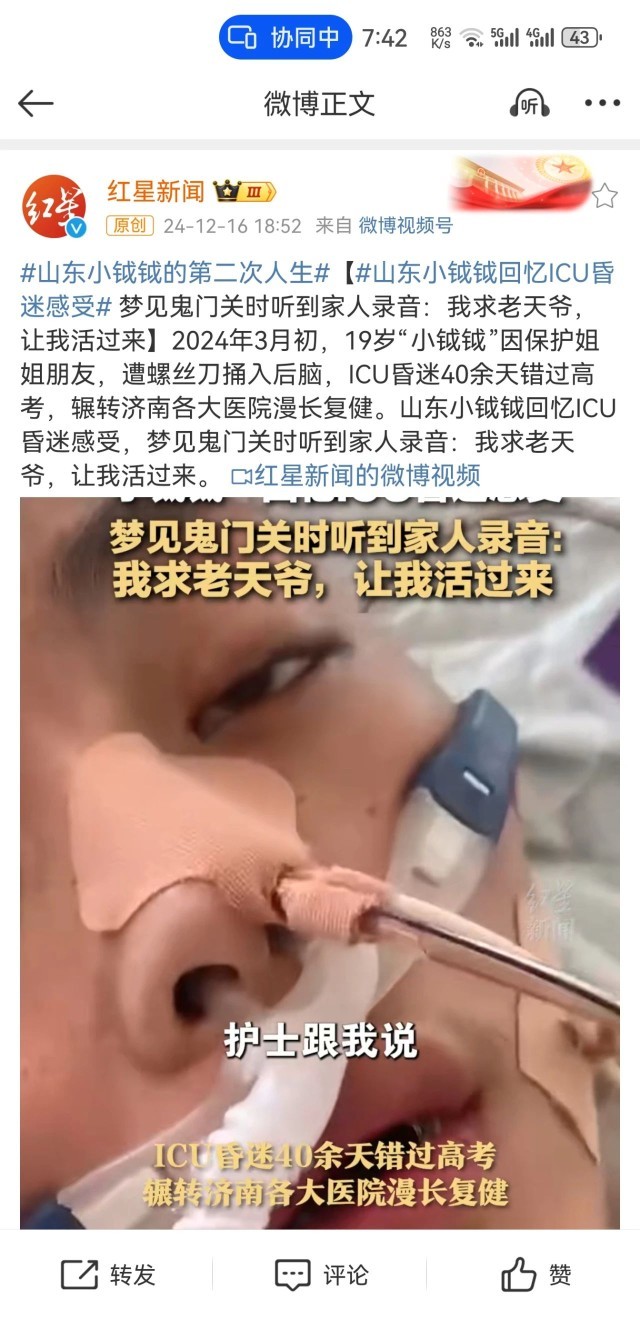Listen to this post via the audio icon

[x=529, y=103]
